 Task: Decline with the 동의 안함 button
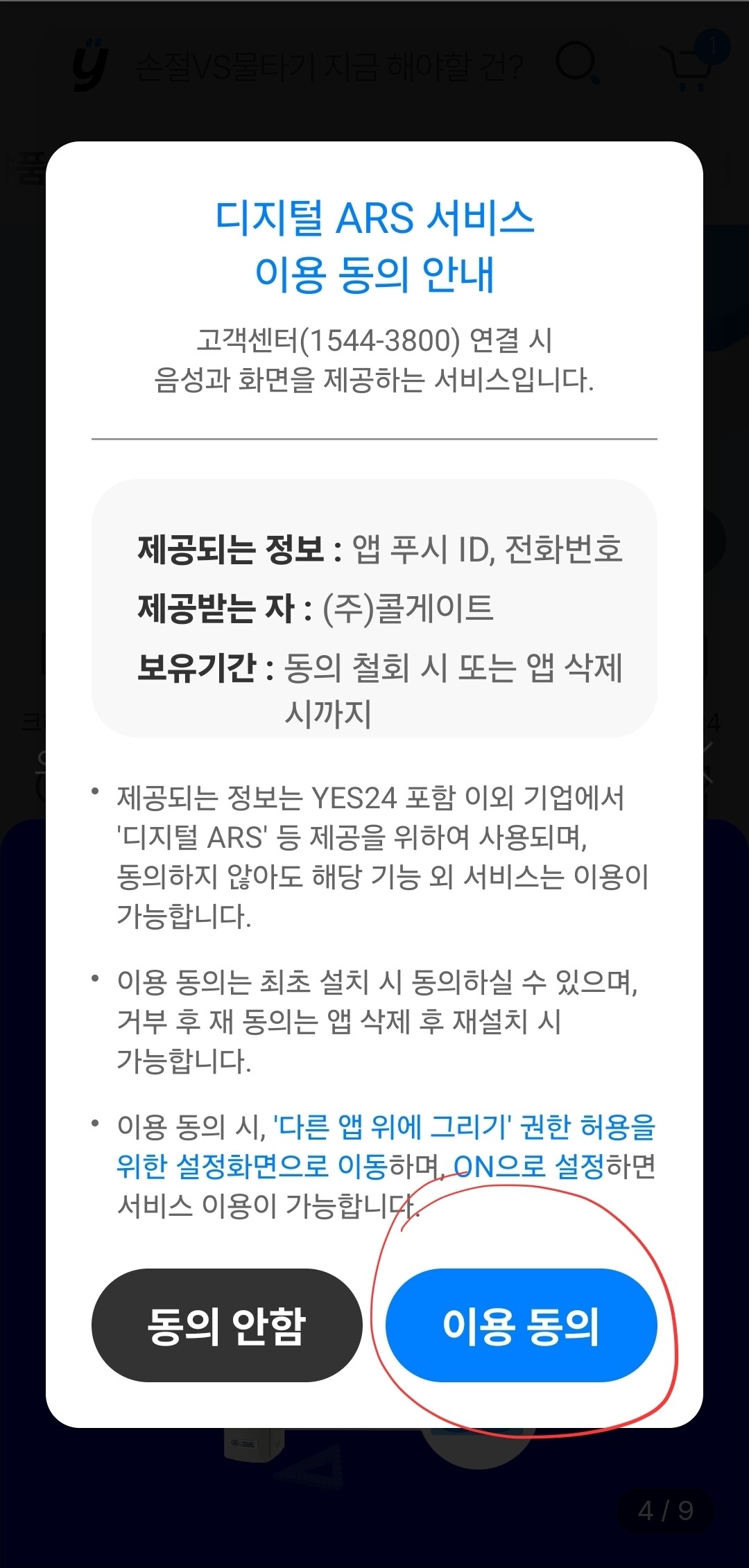[x=227, y=1325]
